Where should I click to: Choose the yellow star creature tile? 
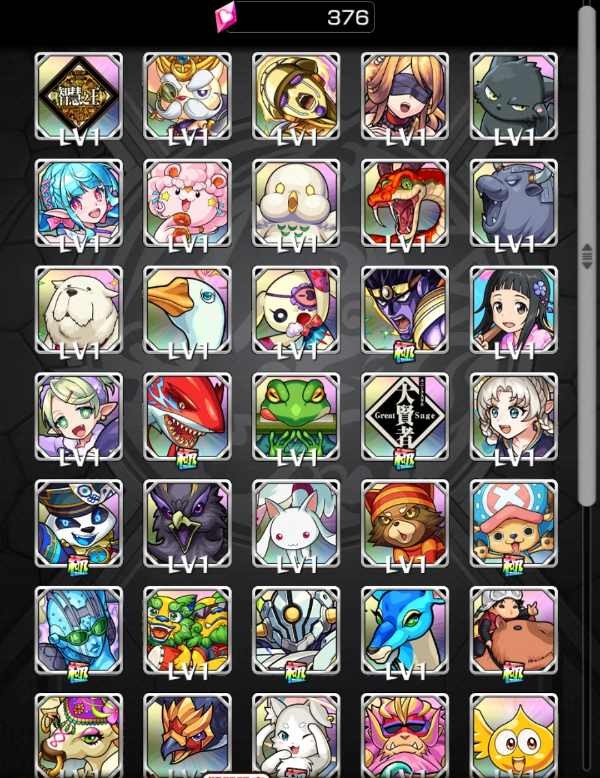point(514,735)
